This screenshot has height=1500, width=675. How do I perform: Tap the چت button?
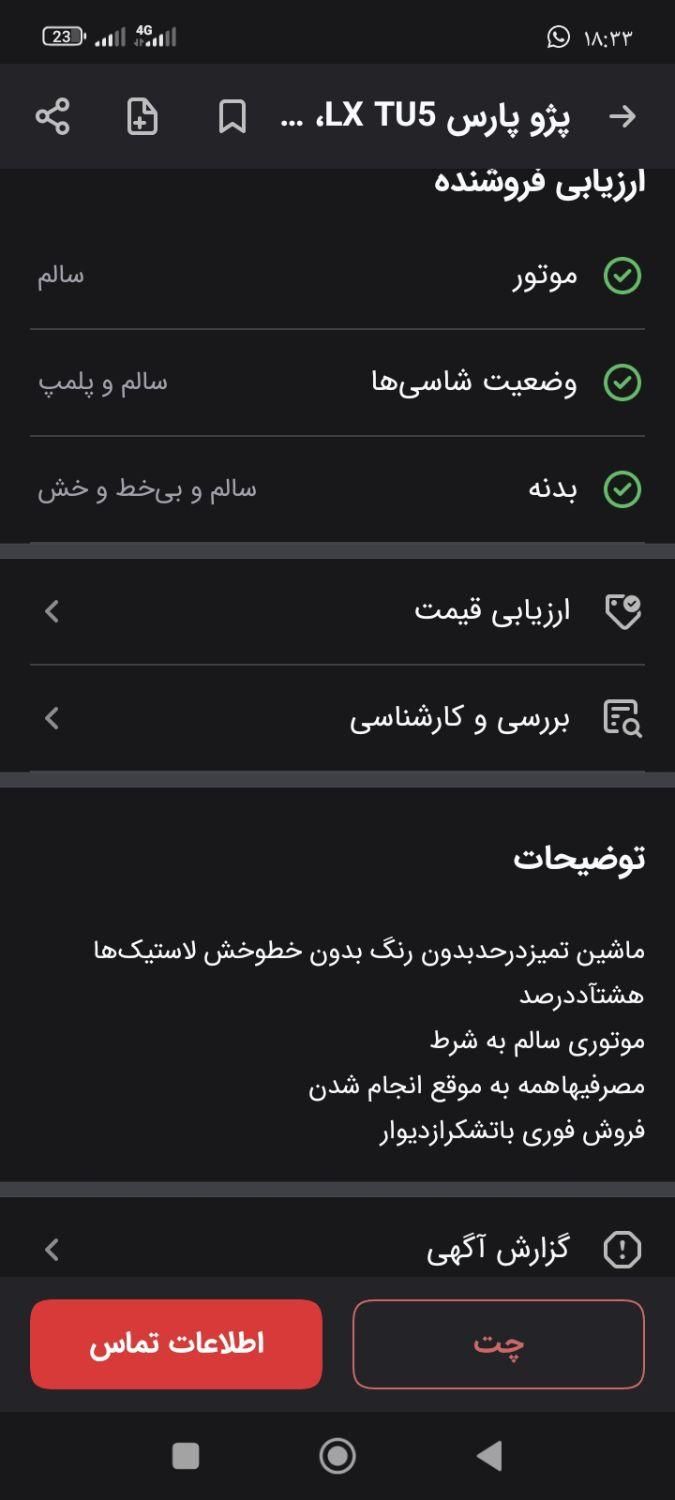coord(498,1344)
